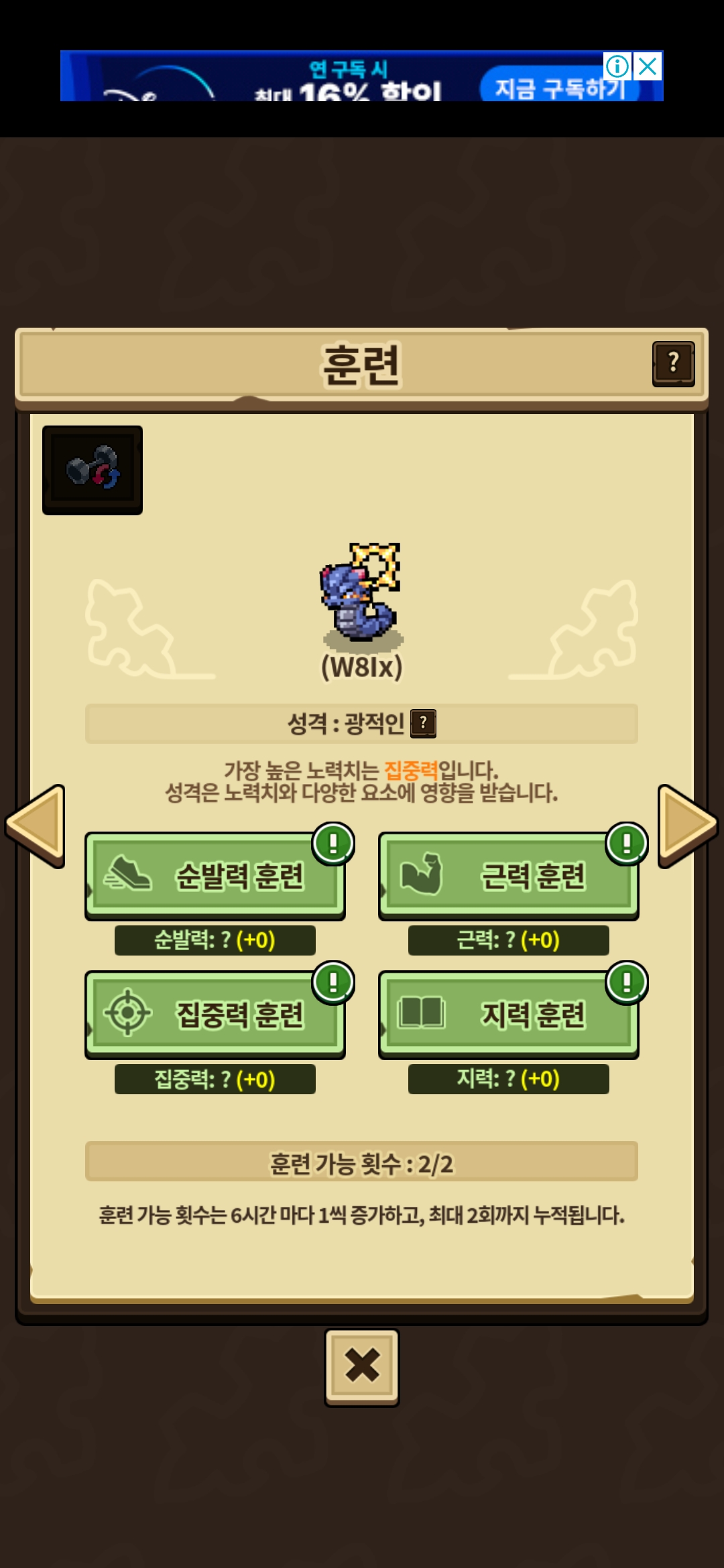Image resolution: width=724 pixels, height=1568 pixels.
Task: Start 근력 훈련
Action: [x=509, y=876]
